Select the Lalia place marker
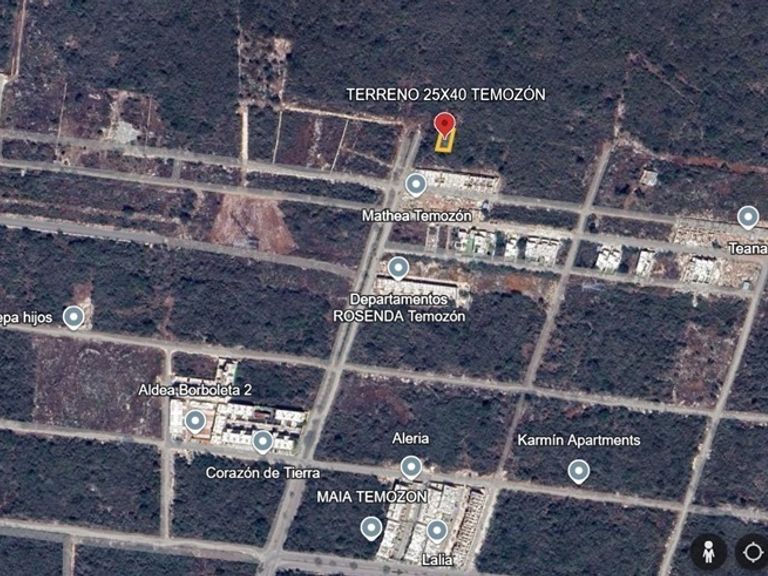768x576 pixels. pyautogui.click(x=437, y=531)
